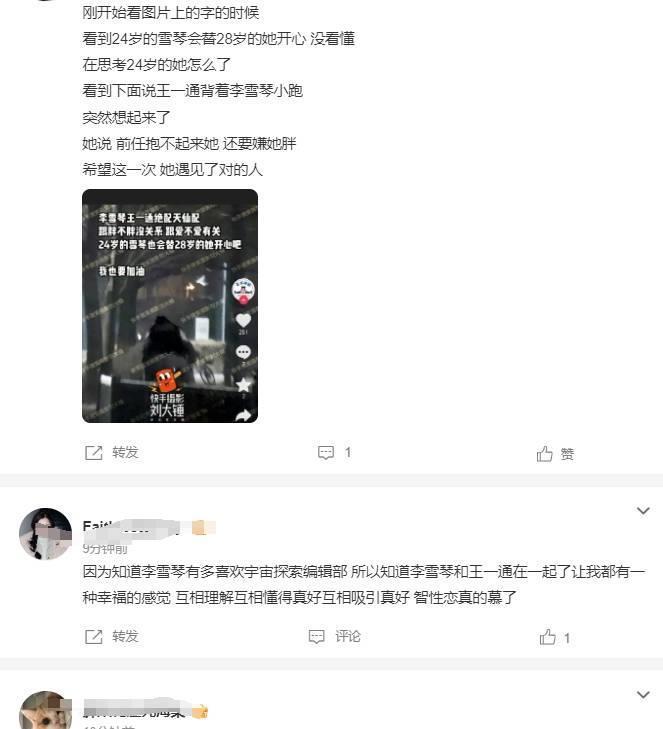Repost the 宇宙探索编辑部 post
Viewport: 663px width, 729px height.
pos(112,637)
